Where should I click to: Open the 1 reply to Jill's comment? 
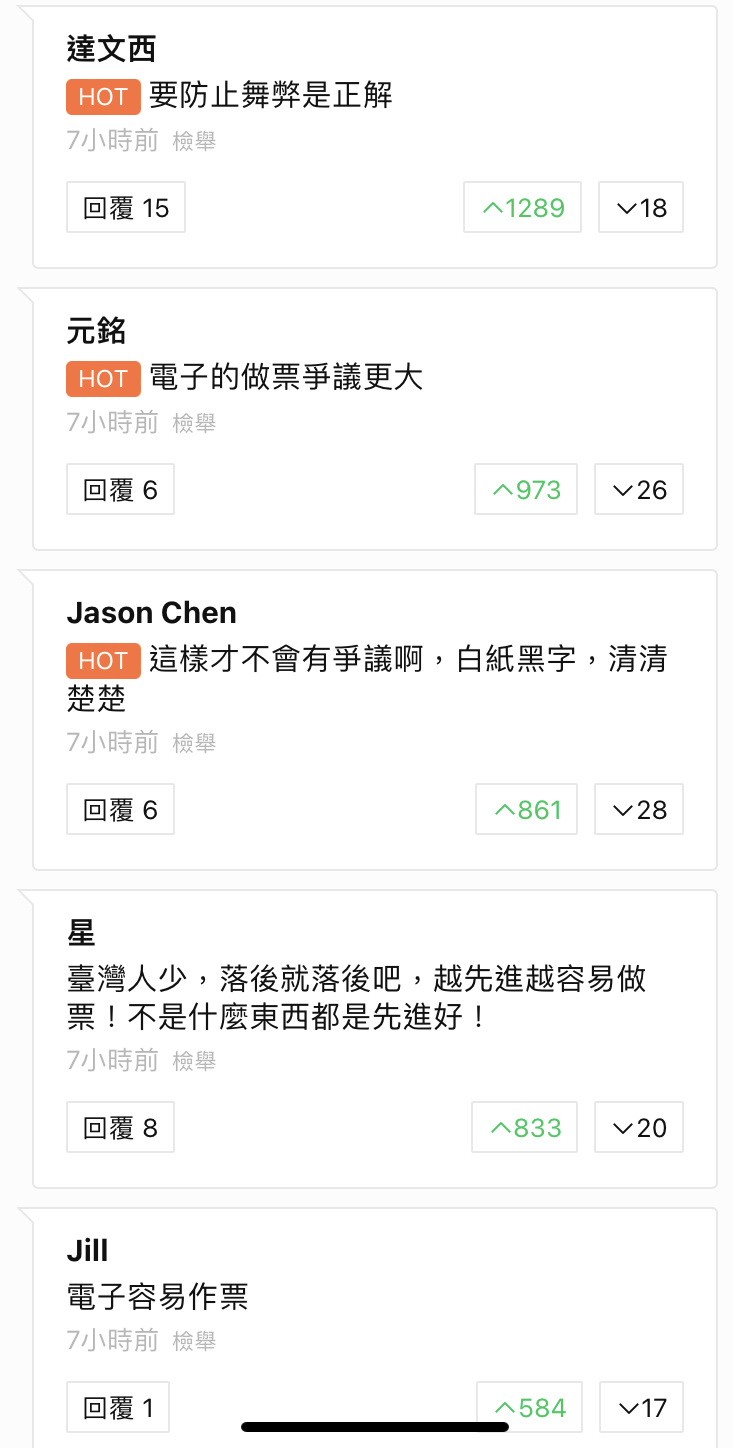coord(118,1408)
